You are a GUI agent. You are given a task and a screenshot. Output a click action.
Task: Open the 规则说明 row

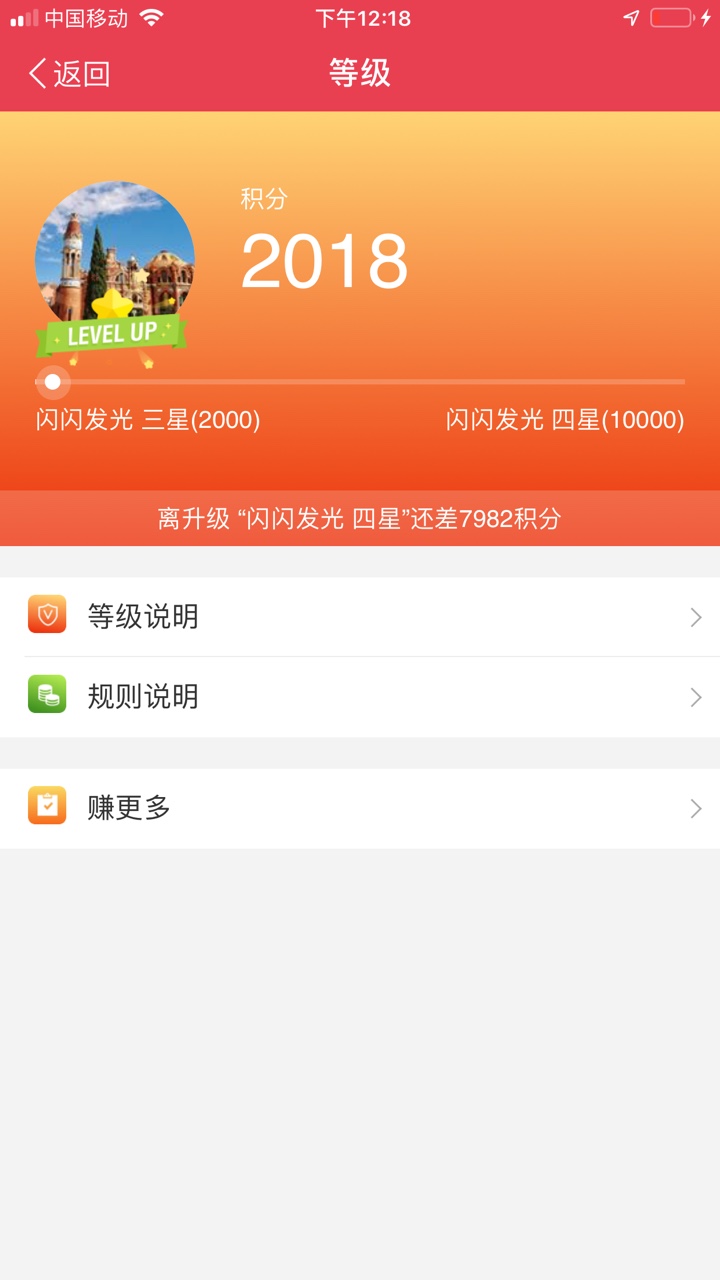pyautogui.click(x=360, y=697)
